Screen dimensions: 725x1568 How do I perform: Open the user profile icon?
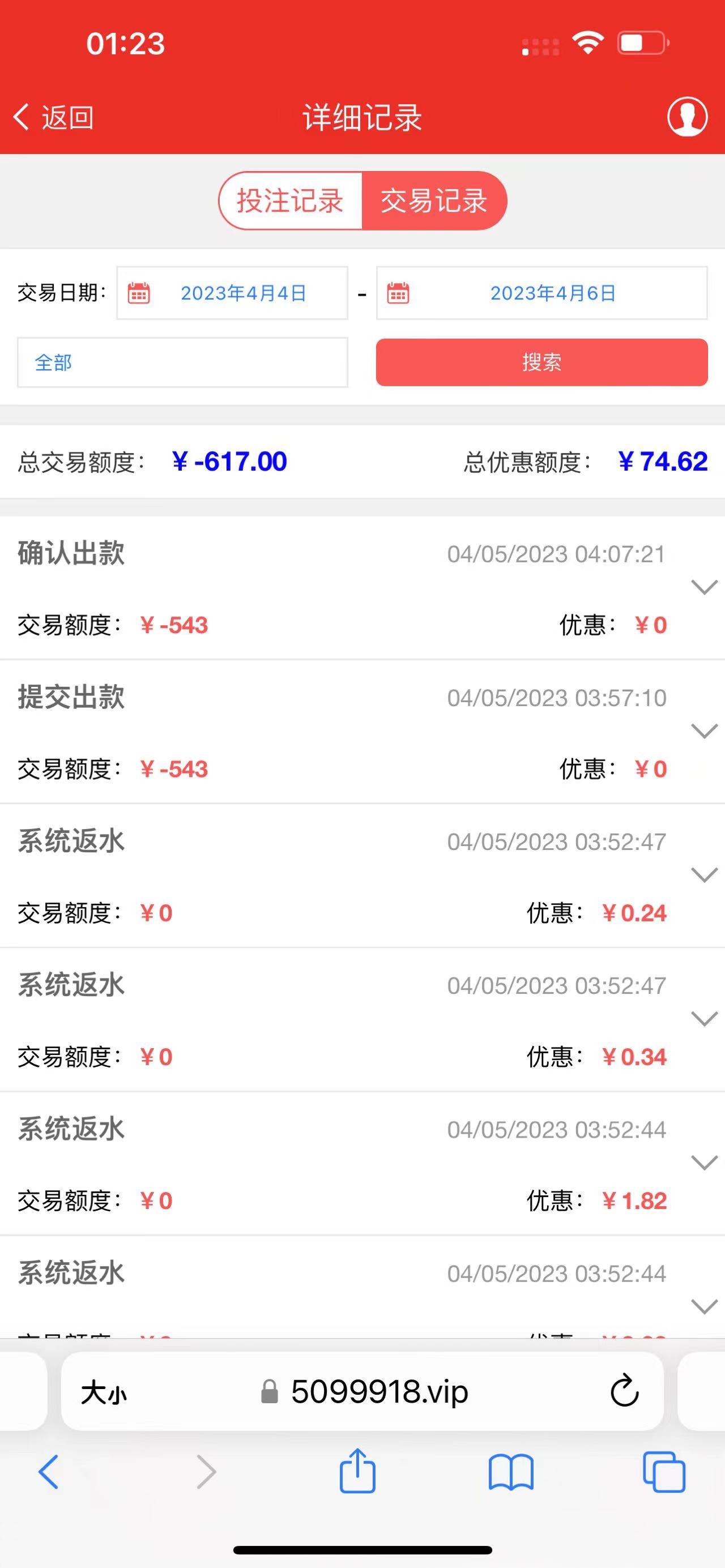tap(687, 116)
